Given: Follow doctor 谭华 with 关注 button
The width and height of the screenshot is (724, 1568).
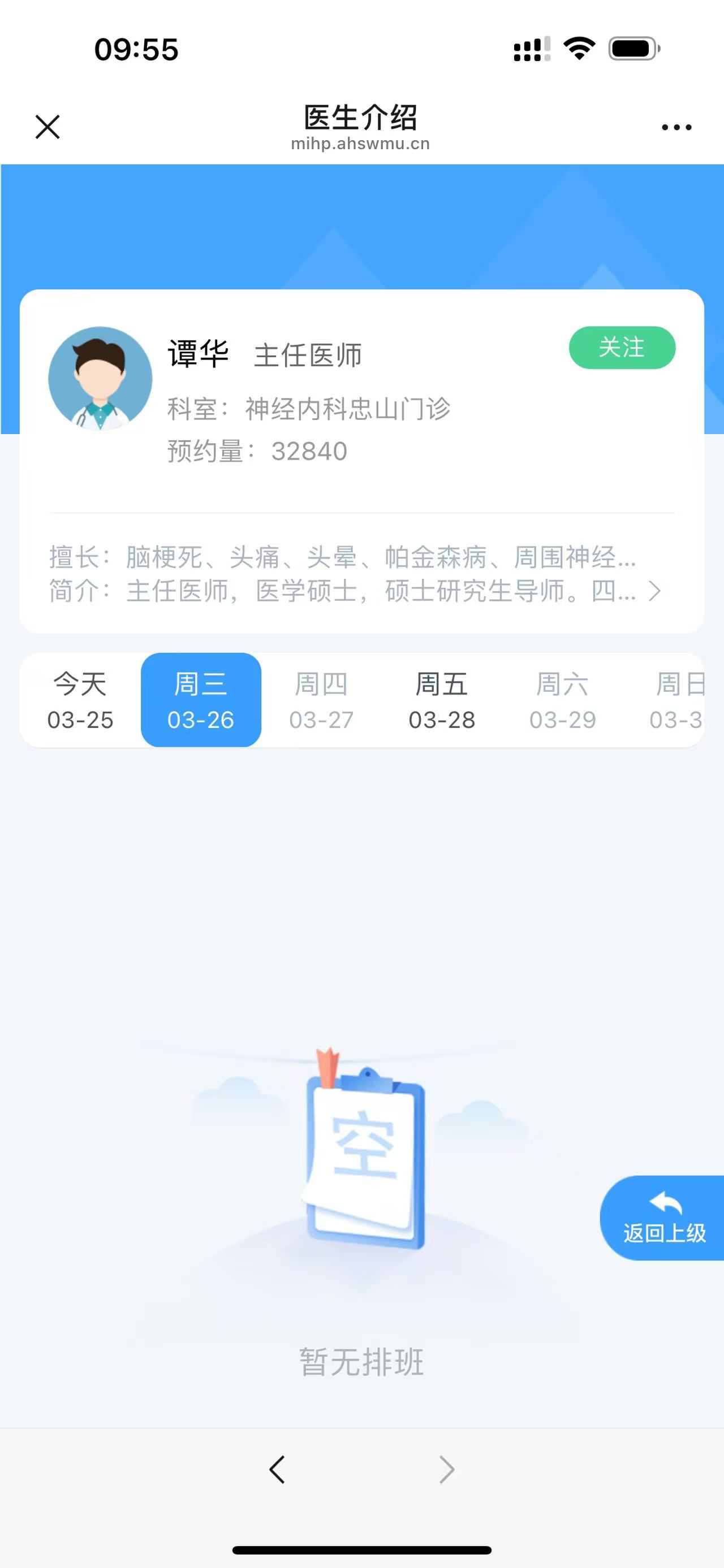Looking at the screenshot, I should click(622, 348).
